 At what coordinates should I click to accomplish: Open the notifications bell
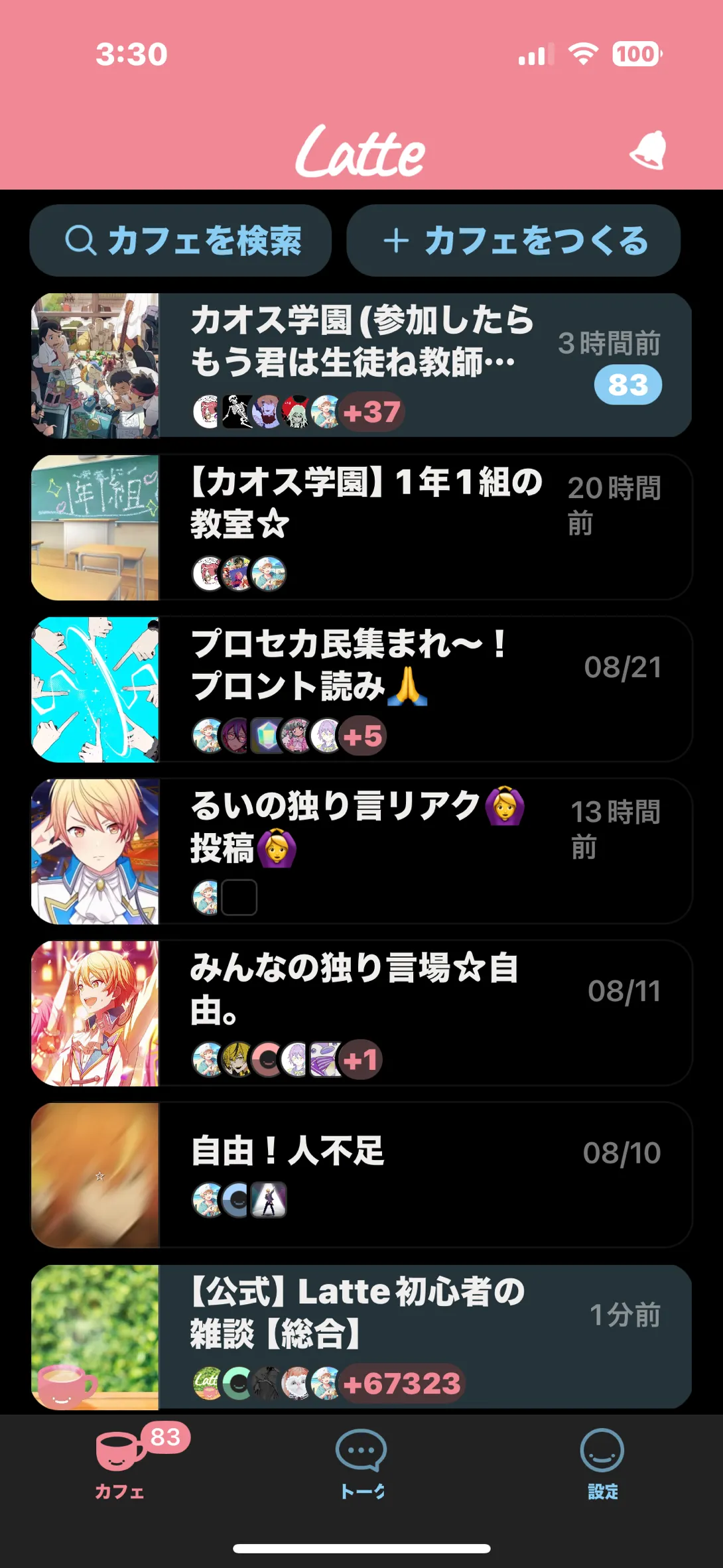[x=648, y=151]
